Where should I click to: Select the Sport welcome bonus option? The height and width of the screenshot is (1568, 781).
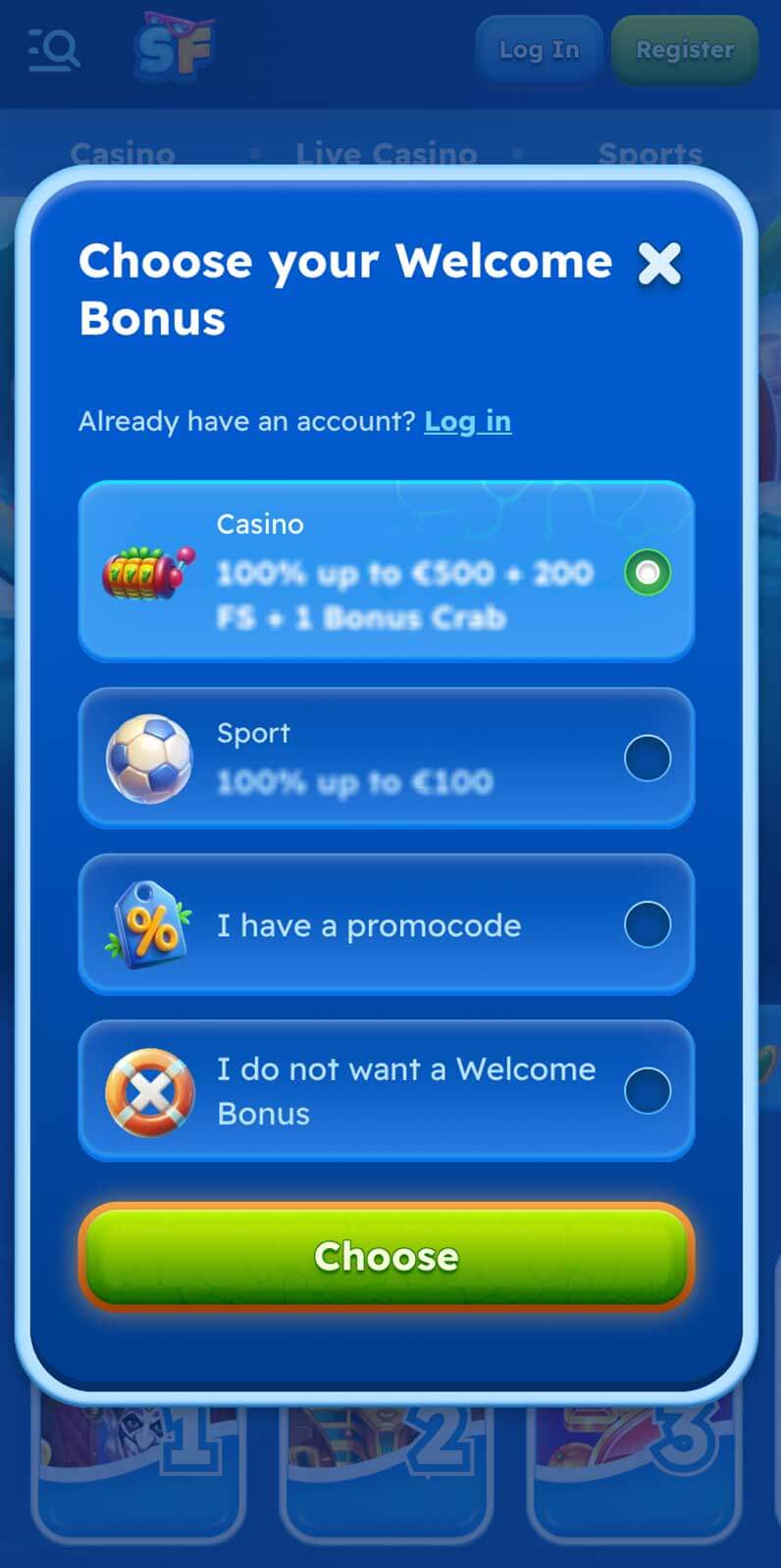386,758
